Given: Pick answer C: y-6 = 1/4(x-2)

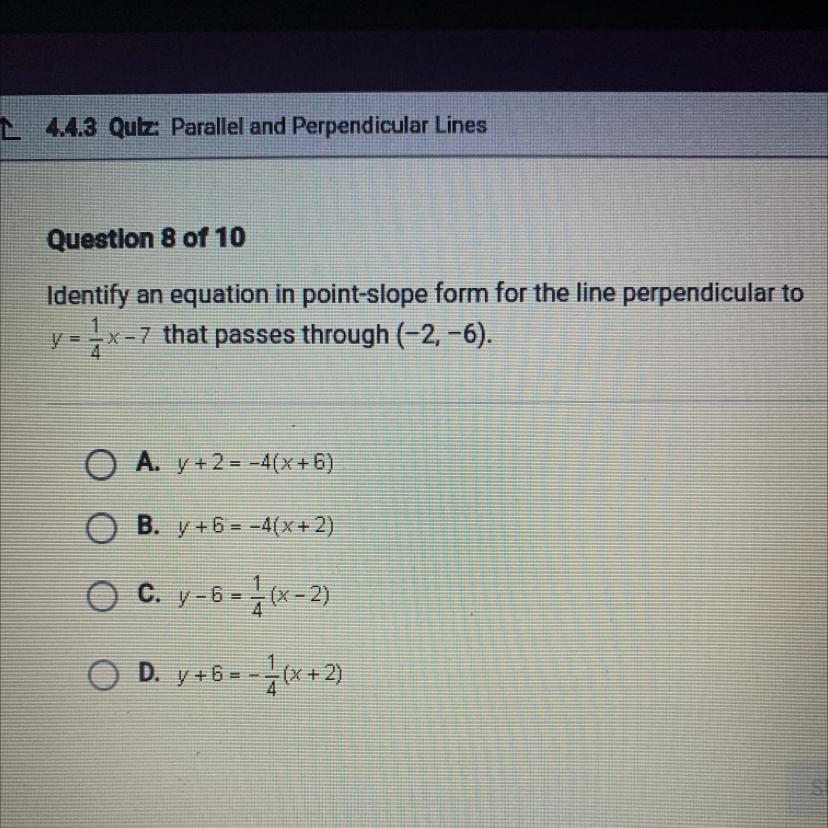Looking at the screenshot, I should click(99, 599).
